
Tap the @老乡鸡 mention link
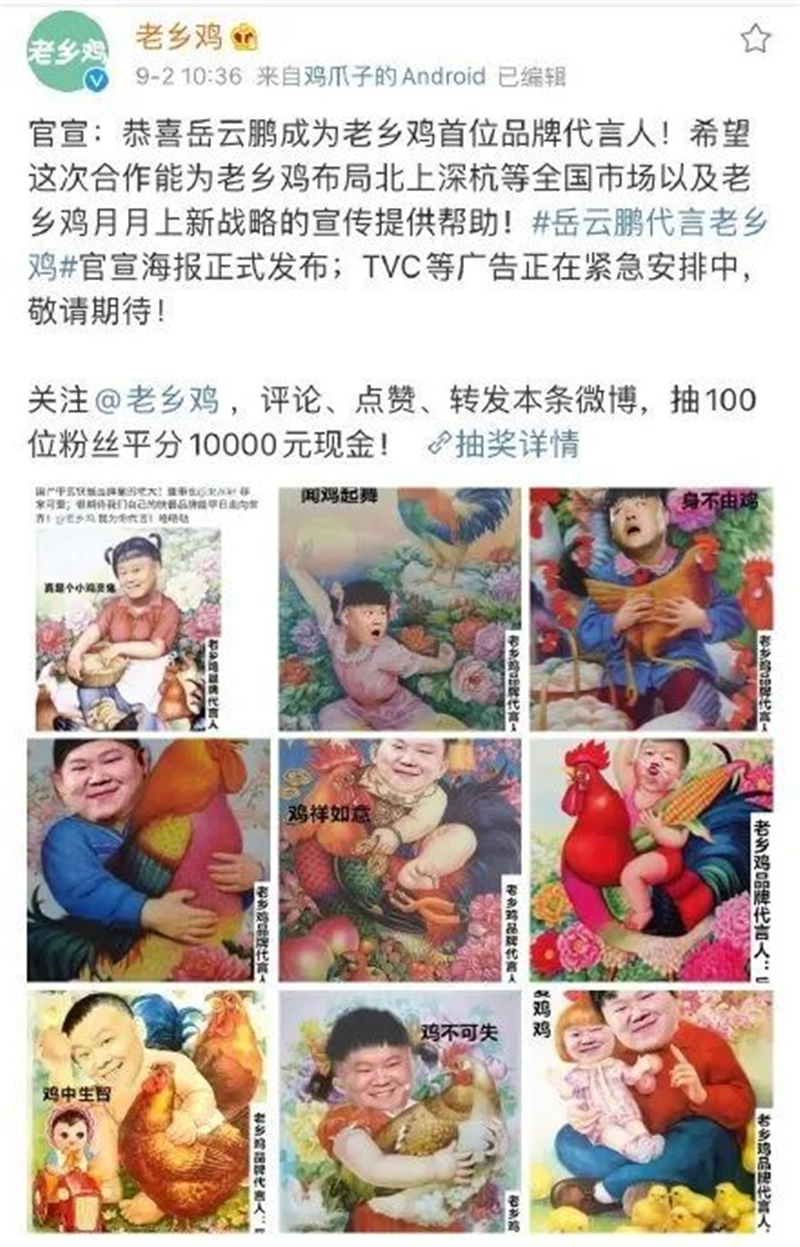point(164,401)
